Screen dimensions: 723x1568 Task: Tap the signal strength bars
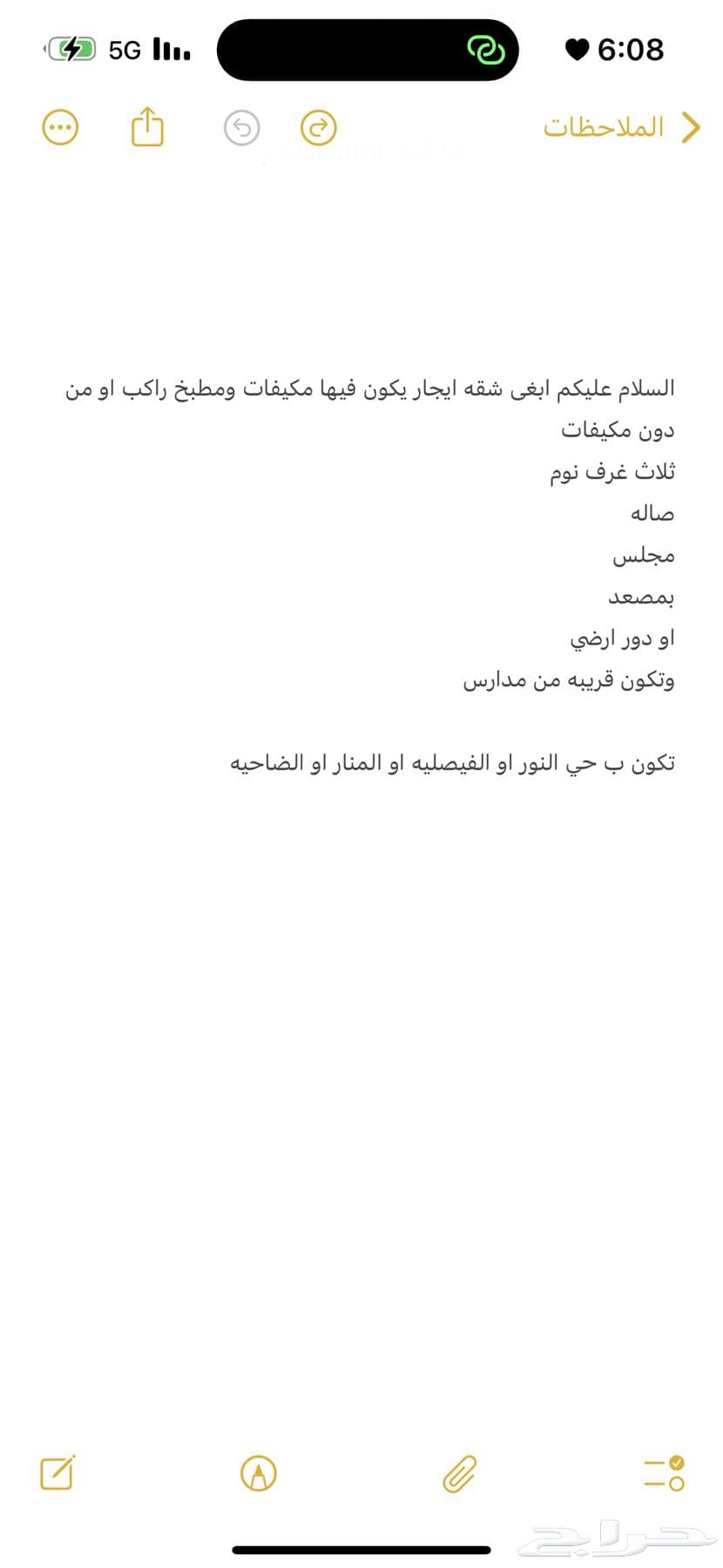pos(171,50)
